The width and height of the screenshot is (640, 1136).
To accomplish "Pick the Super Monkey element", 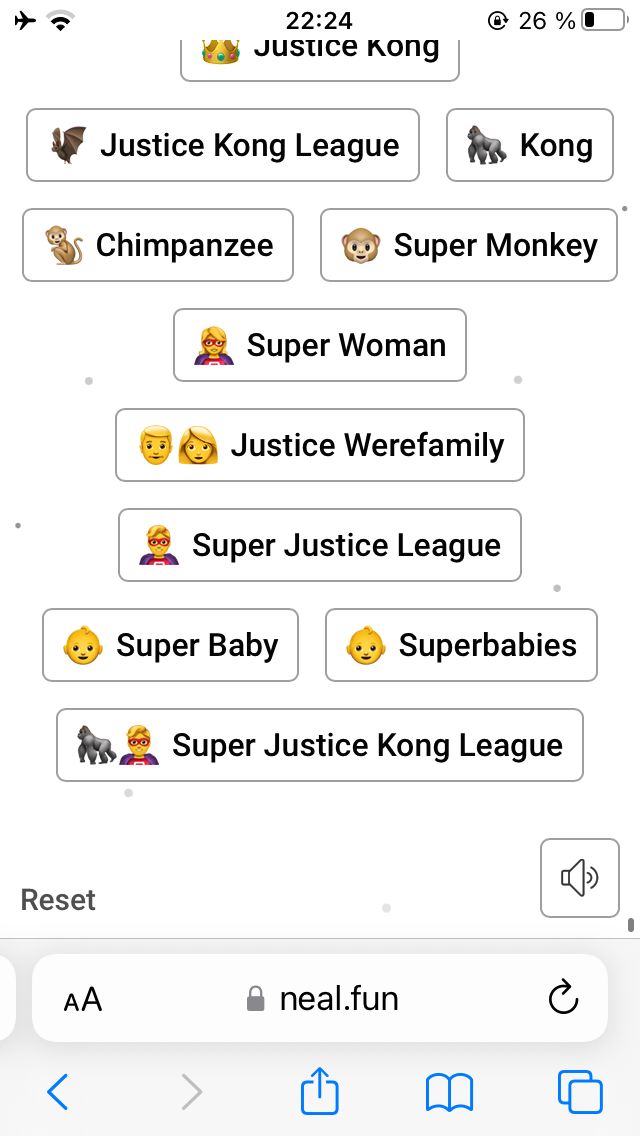I will [469, 245].
